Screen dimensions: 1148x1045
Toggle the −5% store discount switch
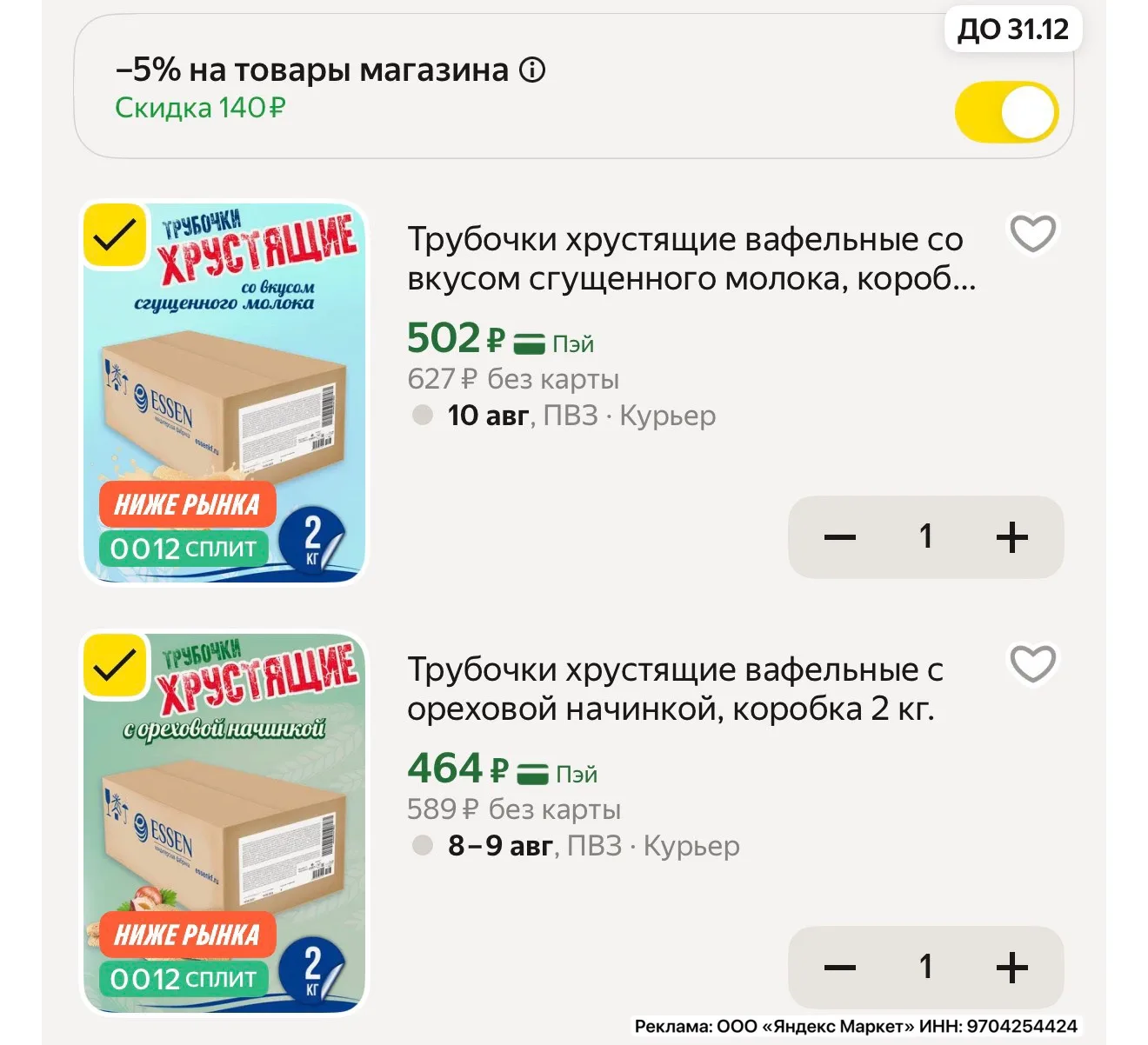pos(1006,112)
